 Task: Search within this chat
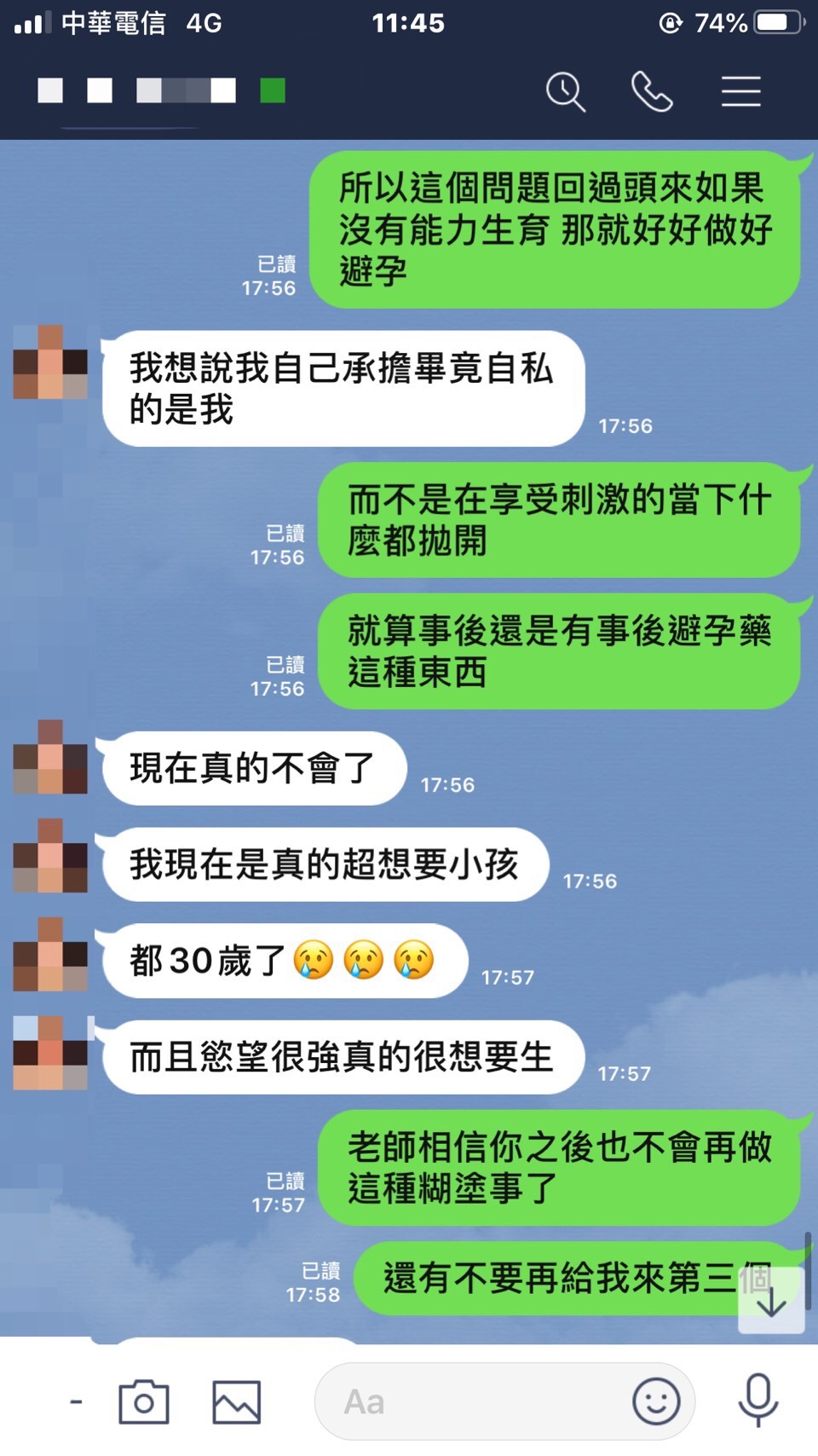(566, 91)
